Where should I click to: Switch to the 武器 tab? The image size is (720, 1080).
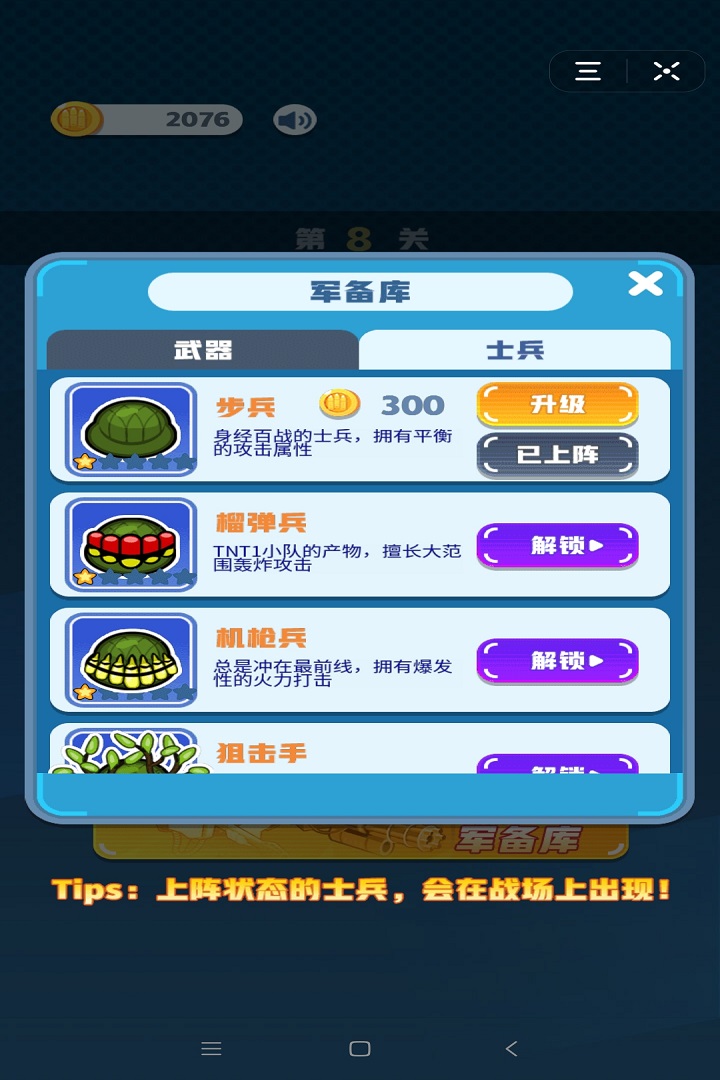[203, 350]
